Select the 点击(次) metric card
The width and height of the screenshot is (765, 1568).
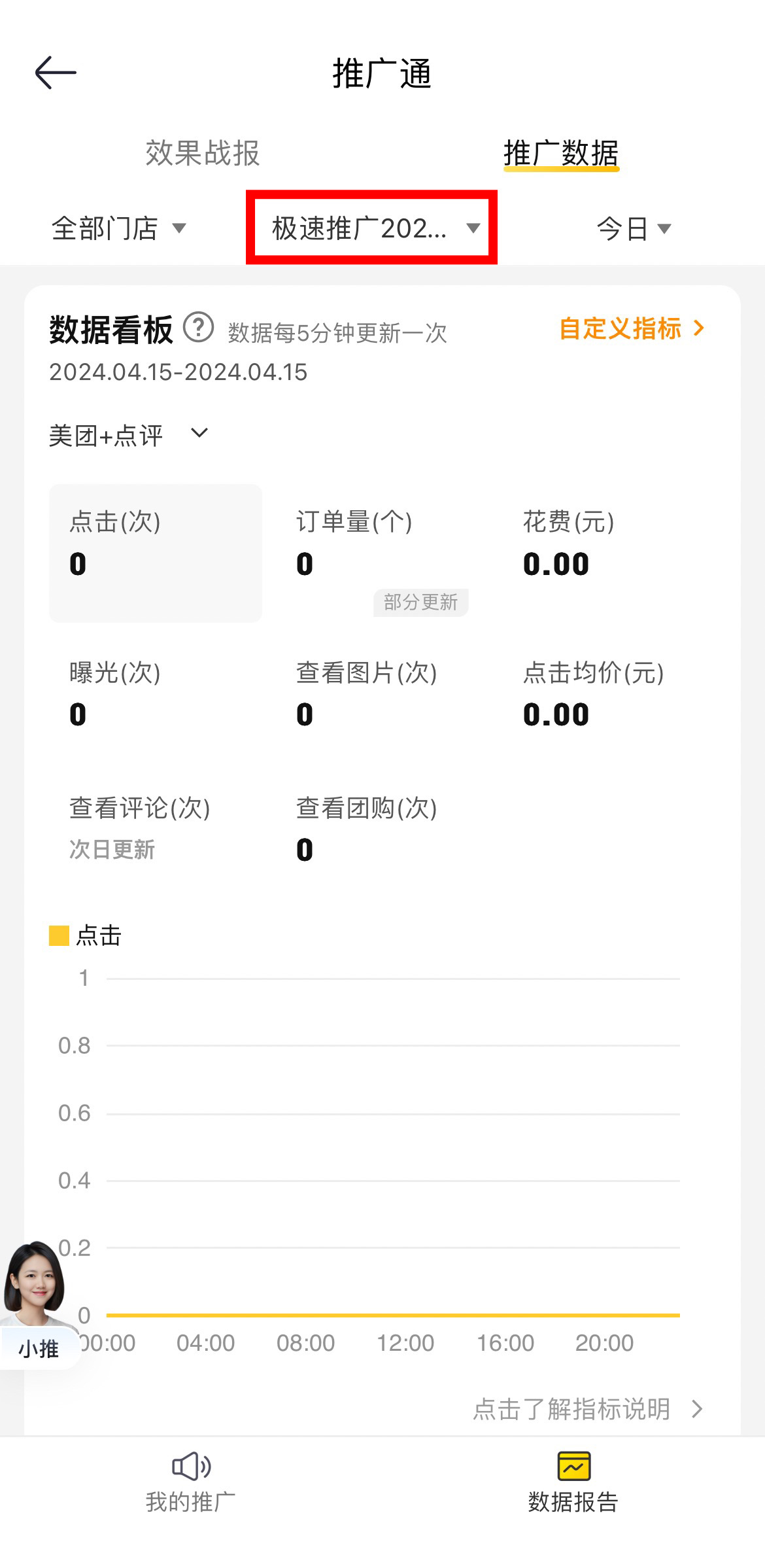(156, 553)
